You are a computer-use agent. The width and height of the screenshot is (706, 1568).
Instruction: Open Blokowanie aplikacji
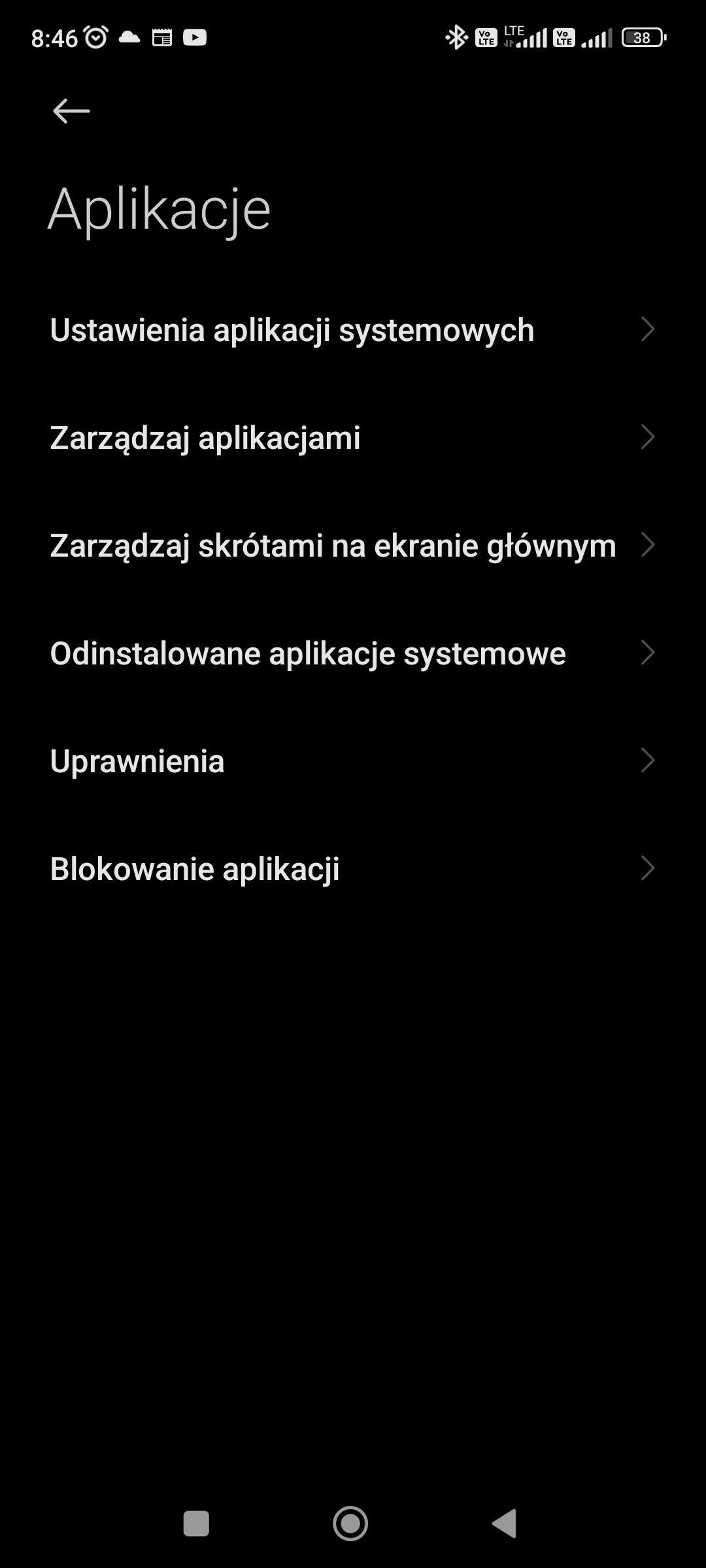(x=353, y=868)
